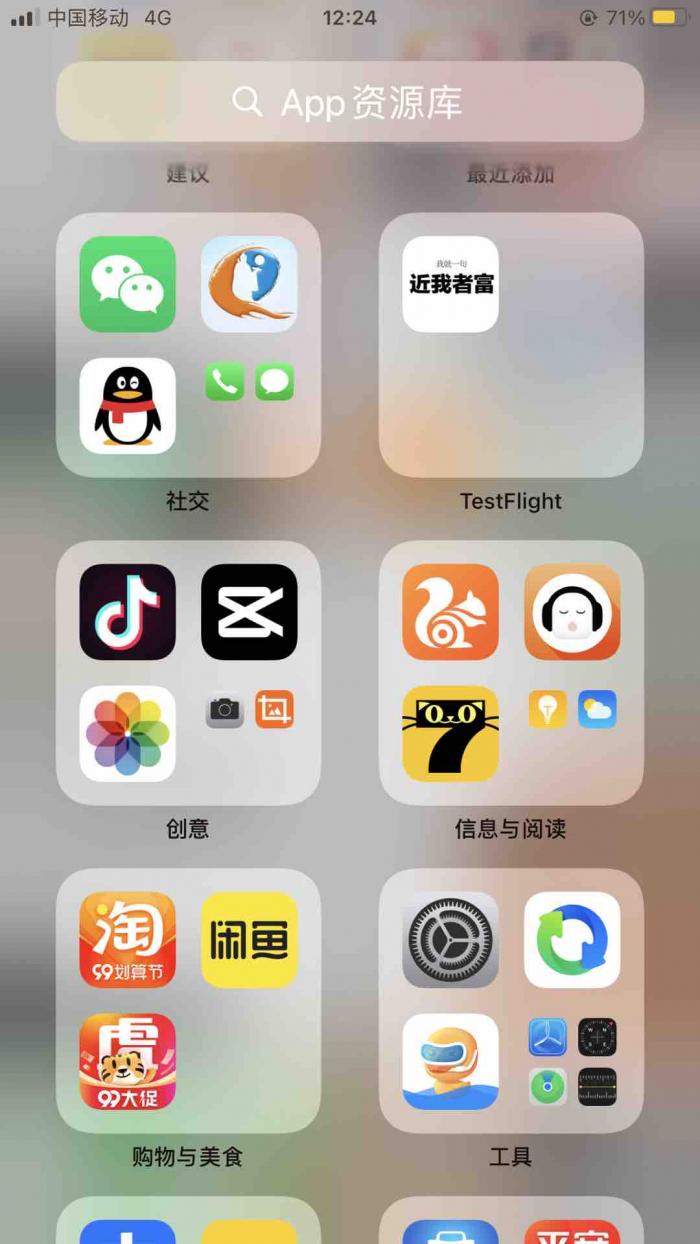This screenshot has height=1244, width=700.
Task: Expand 信息与阅读 folder's weather icon group
Action: 572,710
